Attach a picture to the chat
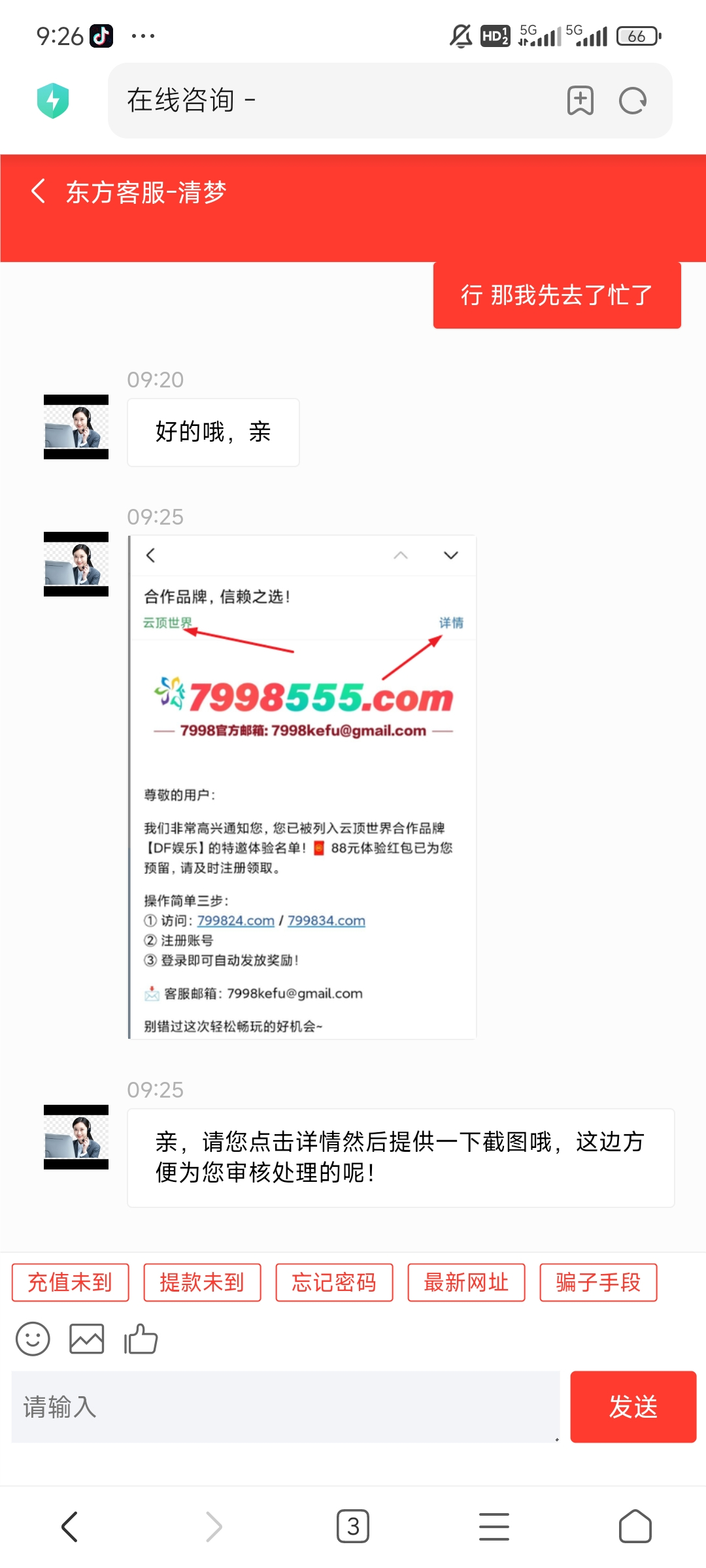The height and width of the screenshot is (1568, 706). point(86,1339)
